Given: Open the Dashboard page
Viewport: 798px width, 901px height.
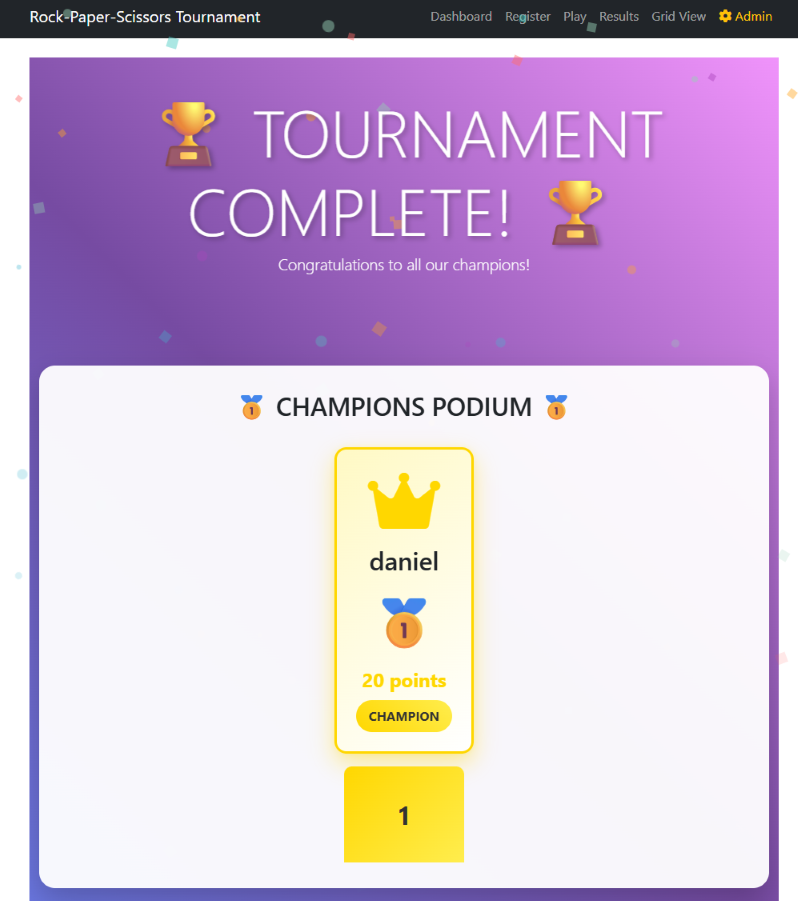Looking at the screenshot, I should click(461, 16).
